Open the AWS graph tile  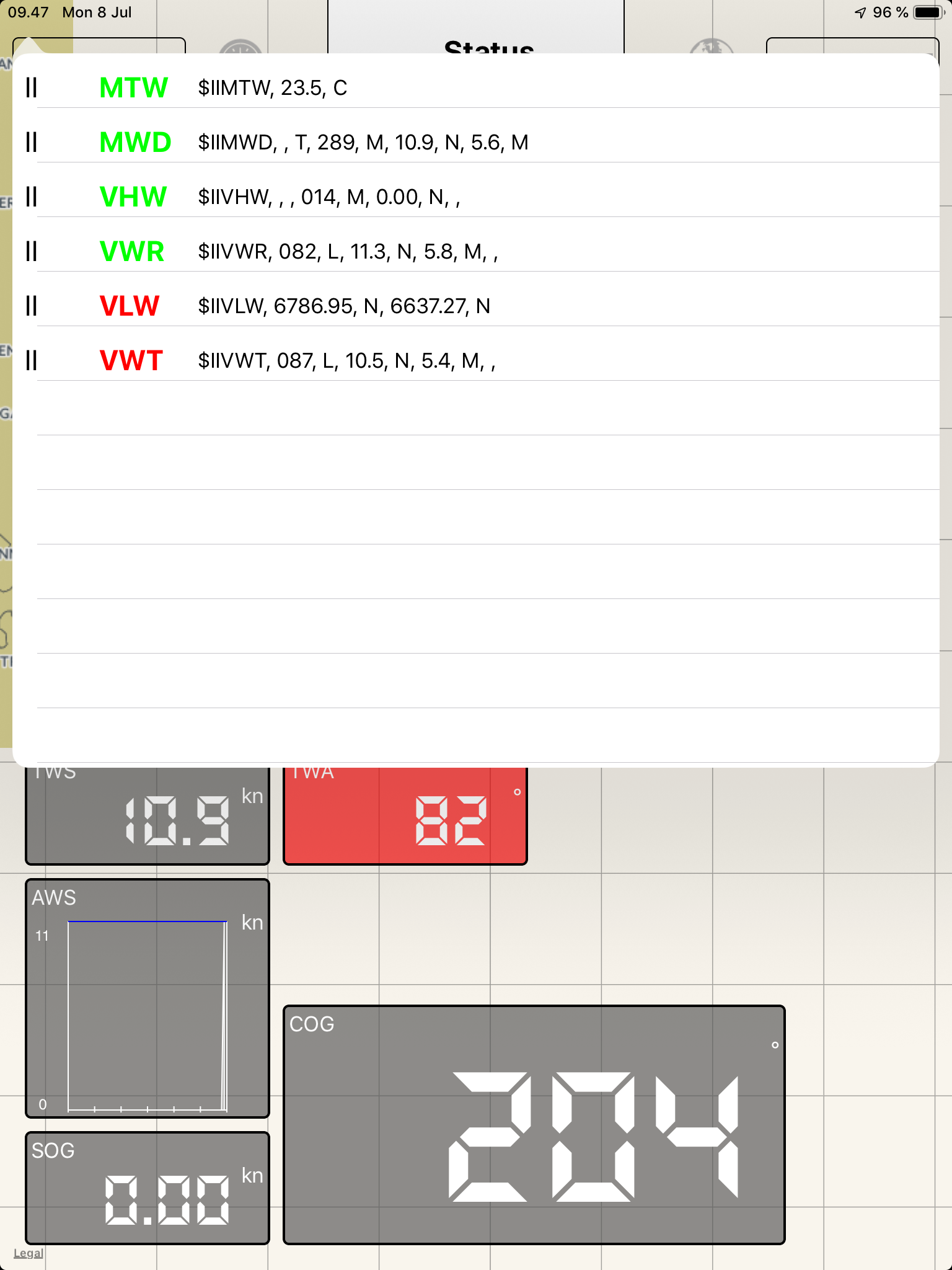pyautogui.click(x=148, y=998)
